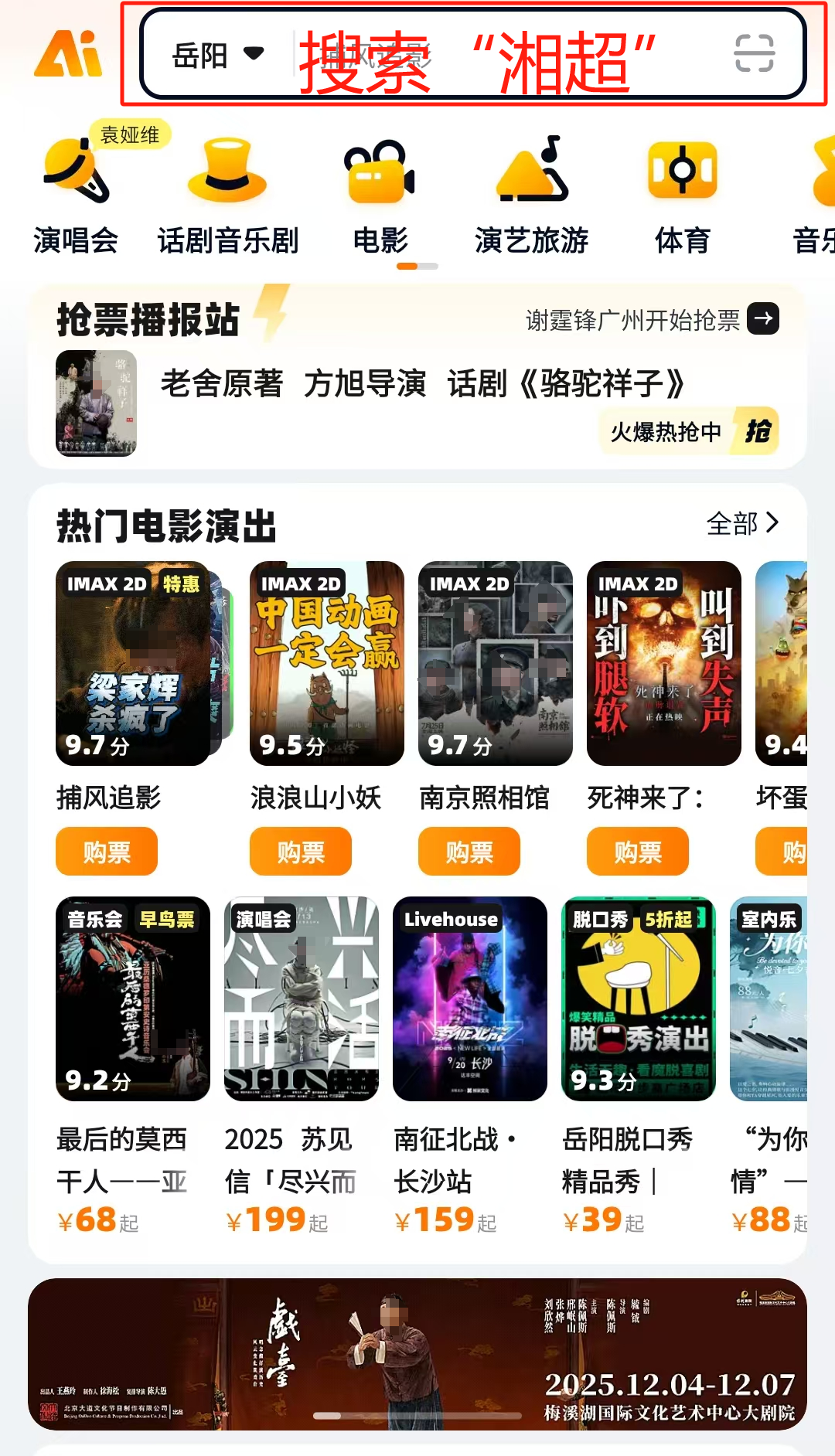This screenshot has width=835, height=1456.
Task: Tap the black arrow icon beside 谢霆锋广州开始抢票
Action: point(765,319)
